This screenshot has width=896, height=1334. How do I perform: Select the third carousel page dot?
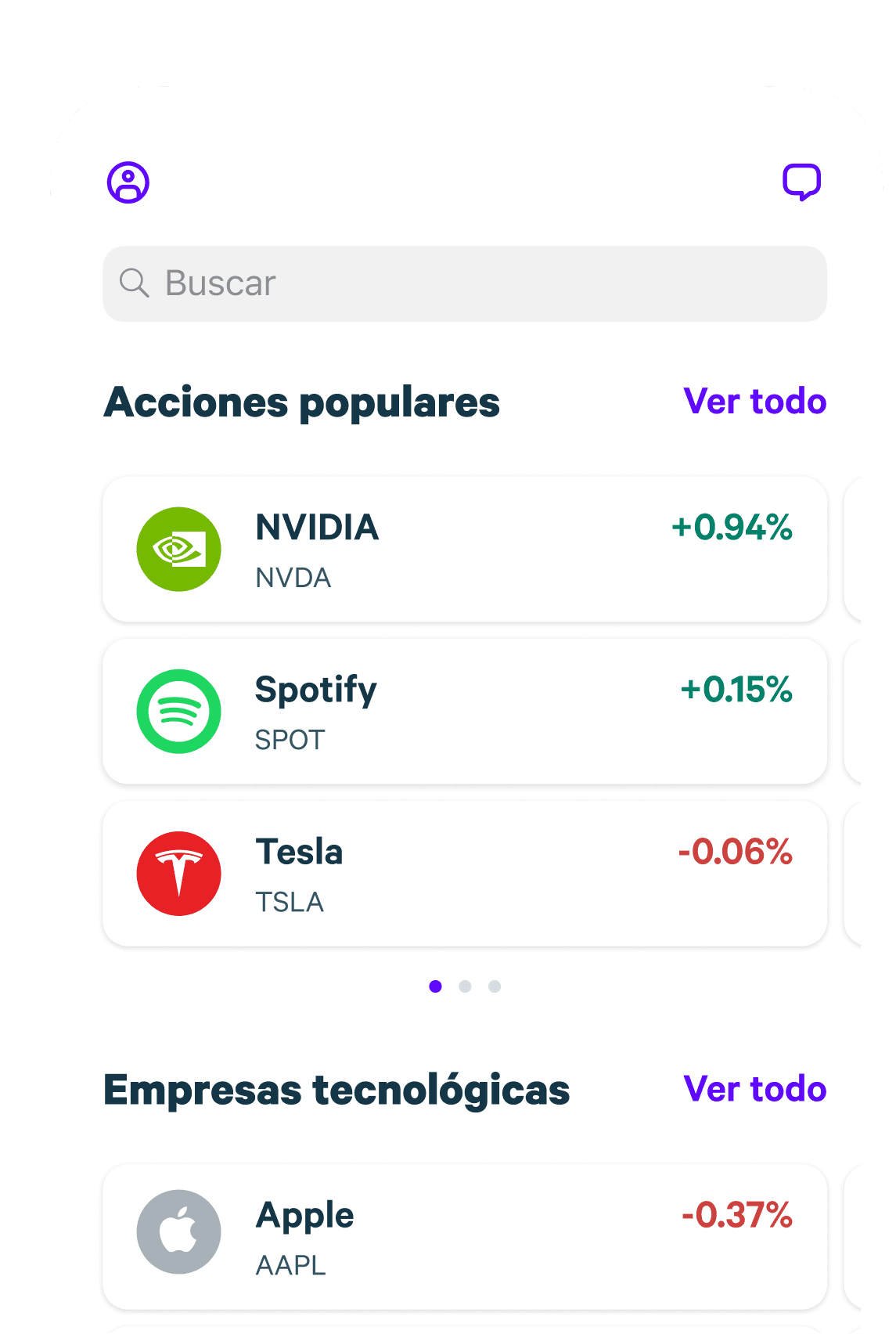click(x=494, y=986)
